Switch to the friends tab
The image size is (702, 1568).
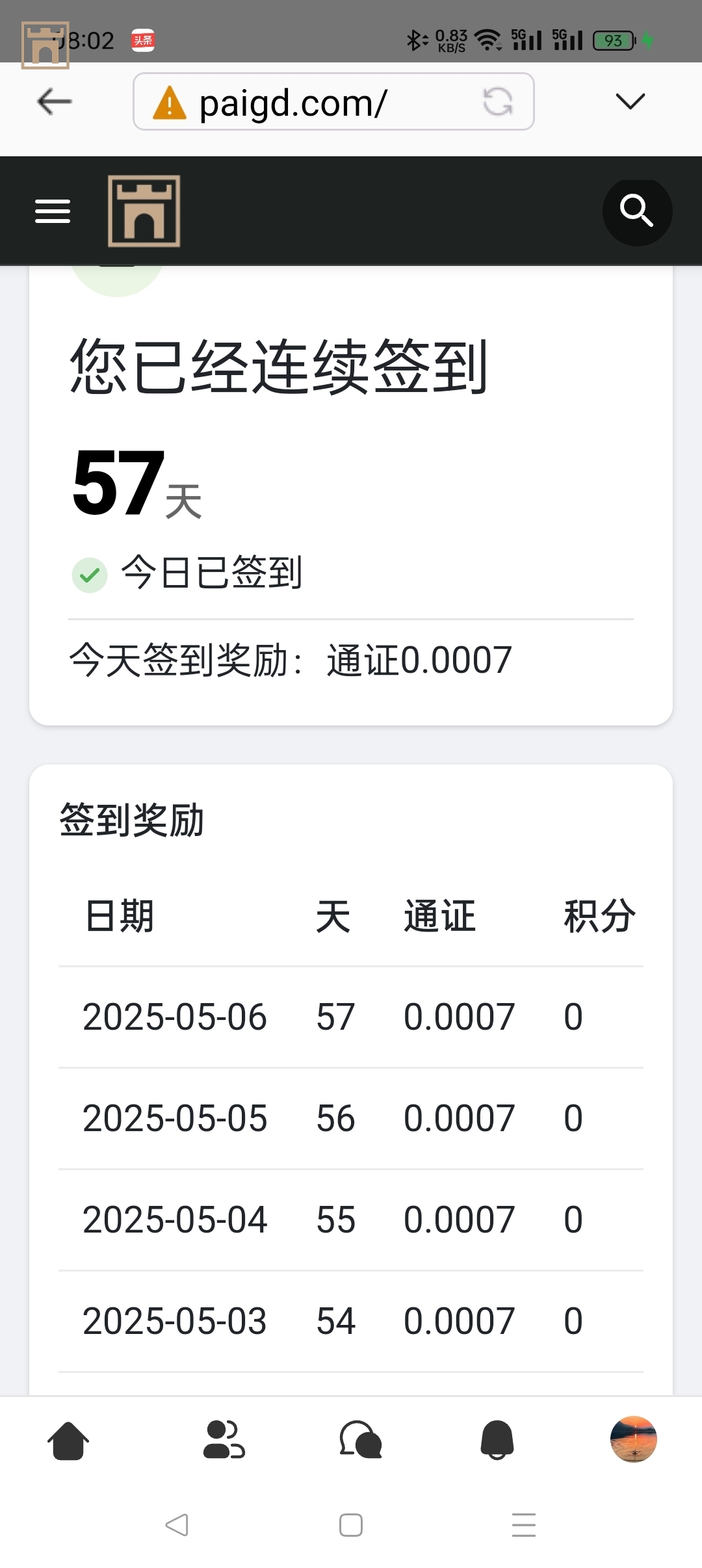(224, 1441)
